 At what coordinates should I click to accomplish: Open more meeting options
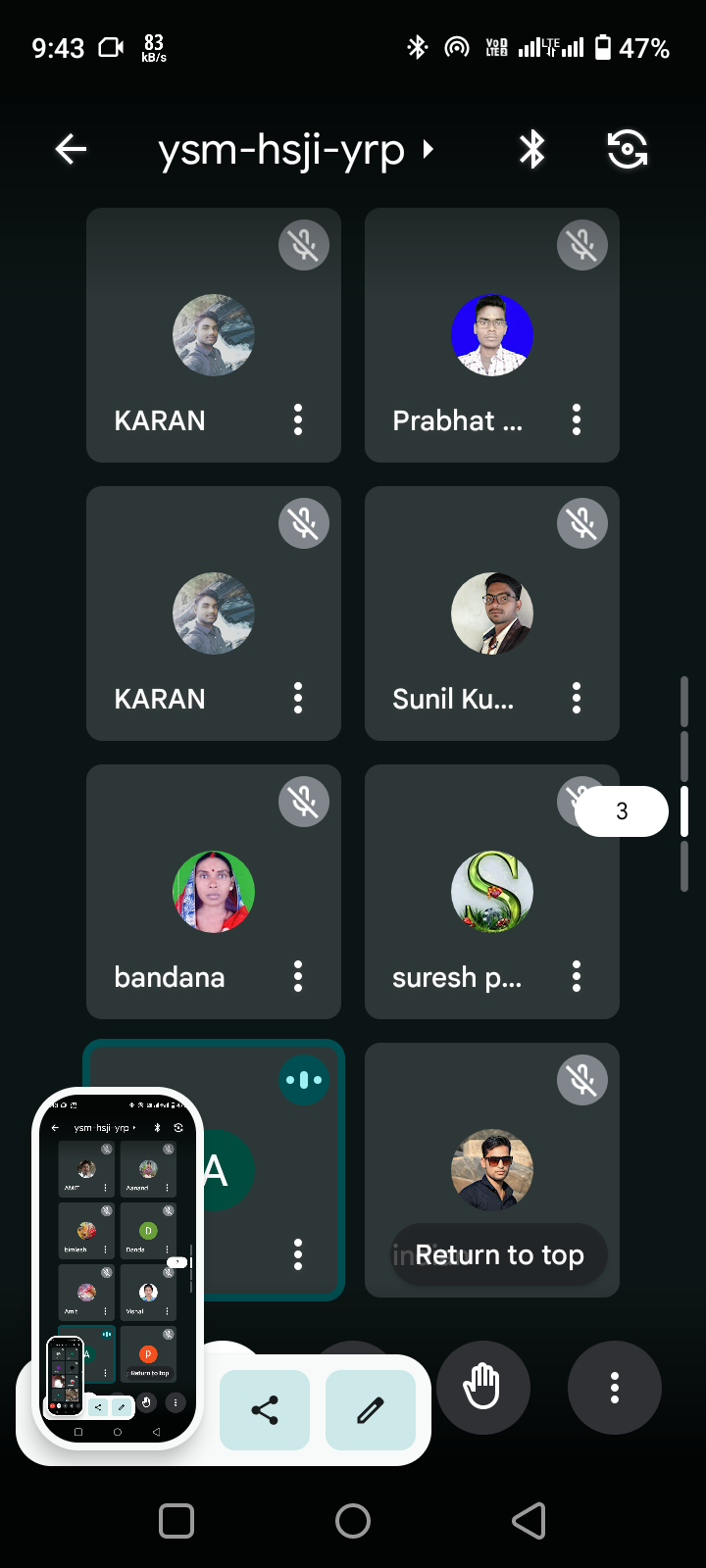click(615, 1388)
